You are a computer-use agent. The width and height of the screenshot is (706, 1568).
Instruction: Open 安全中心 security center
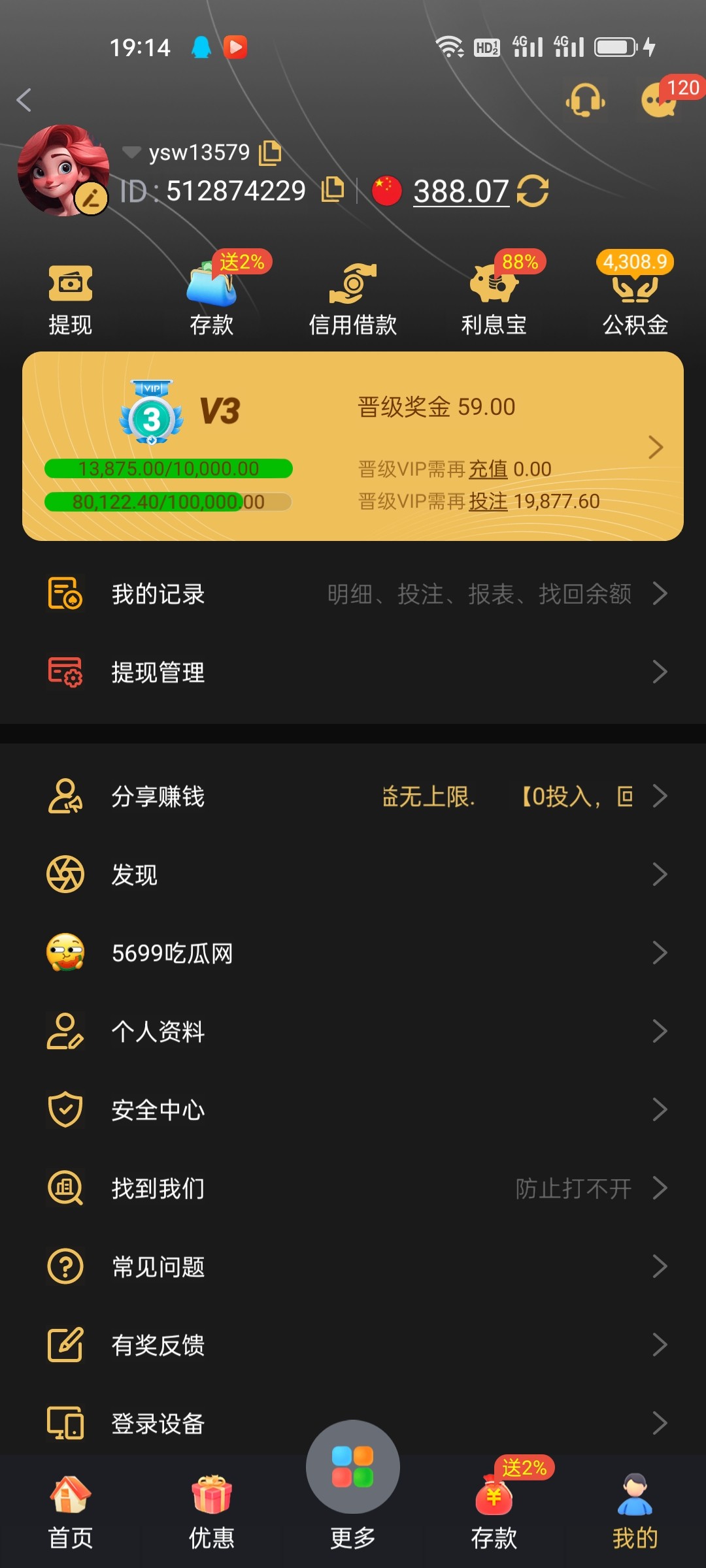pyautogui.click(x=353, y=1110)
